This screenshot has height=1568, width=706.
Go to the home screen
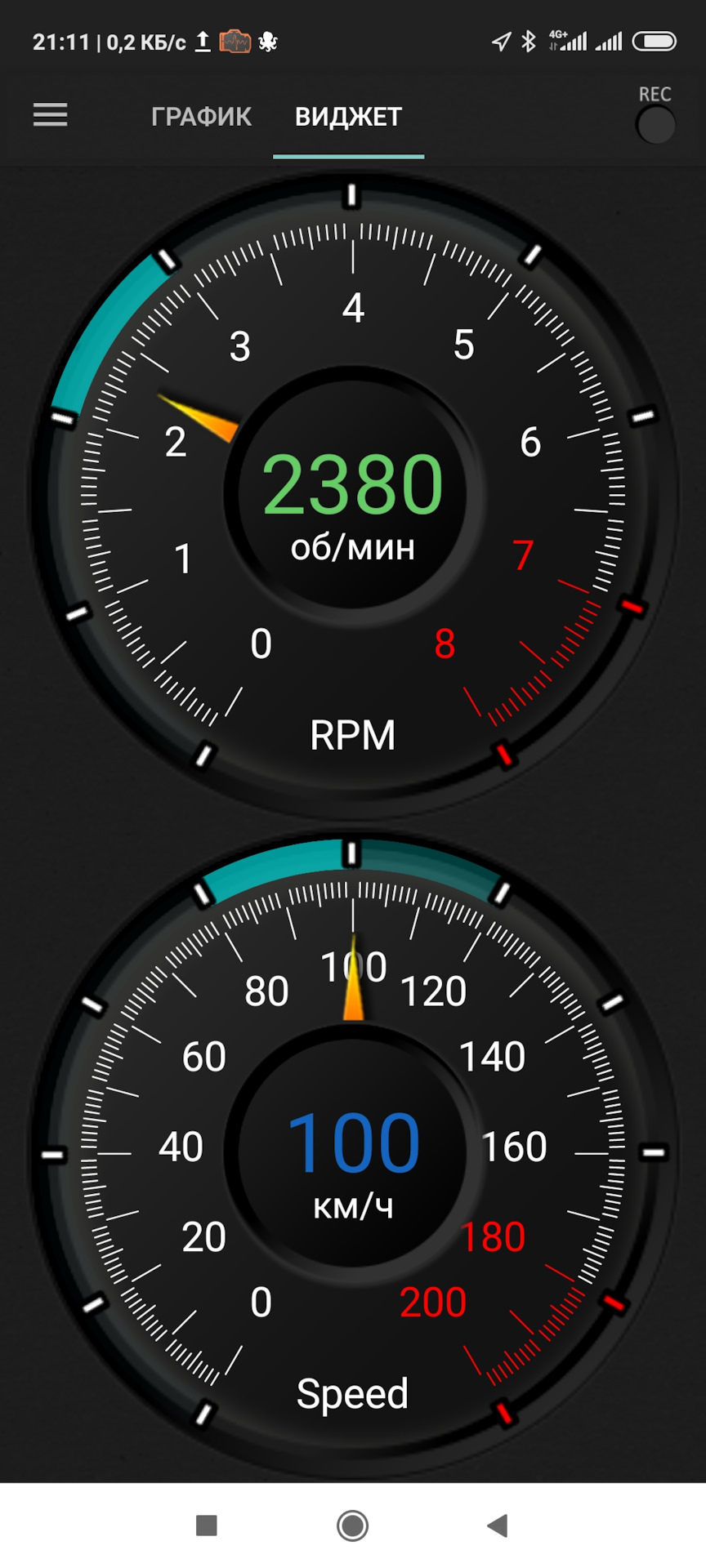click(x=353, y=1526)
